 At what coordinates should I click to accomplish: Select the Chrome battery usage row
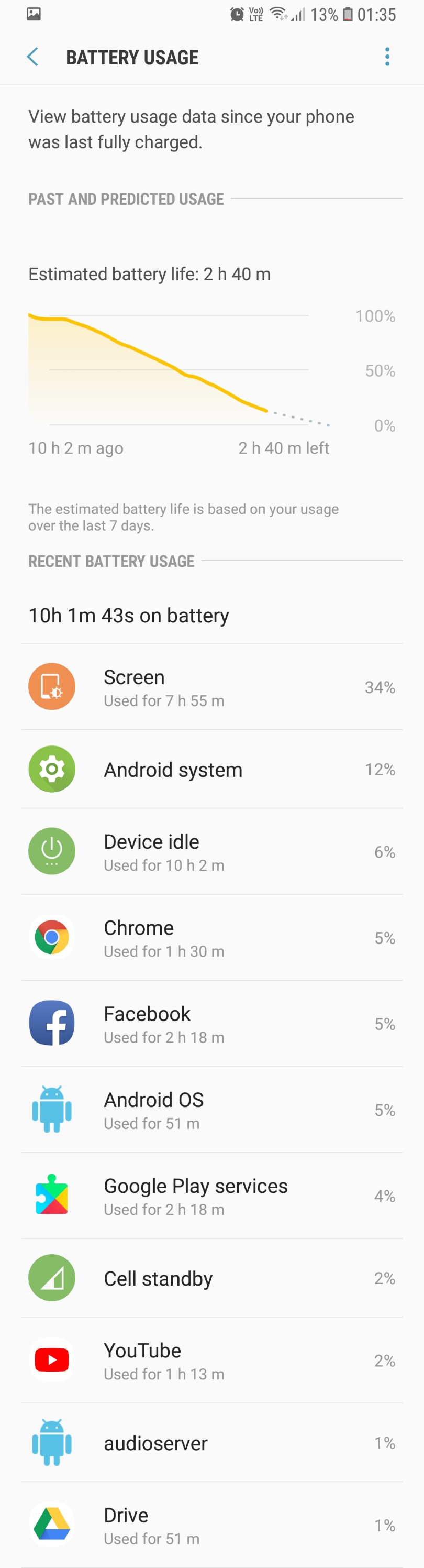point(211,937)
